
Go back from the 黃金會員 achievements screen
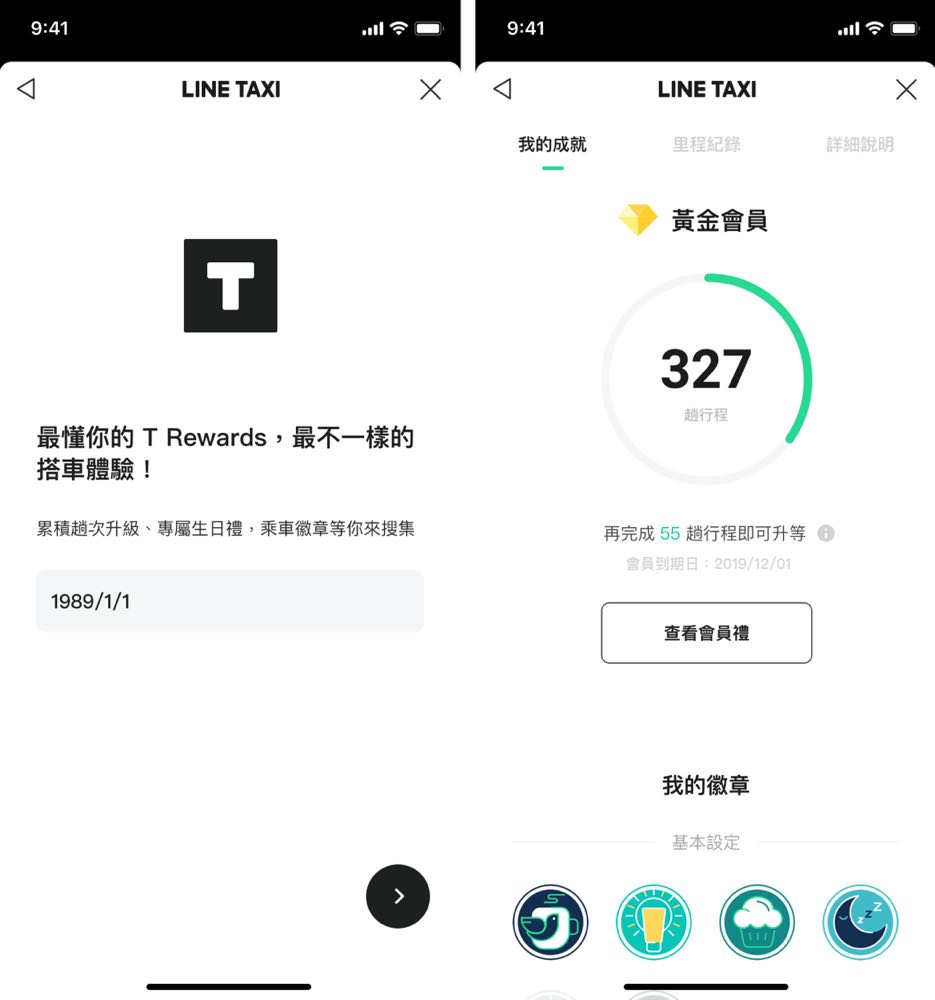(x=502, y=89)
